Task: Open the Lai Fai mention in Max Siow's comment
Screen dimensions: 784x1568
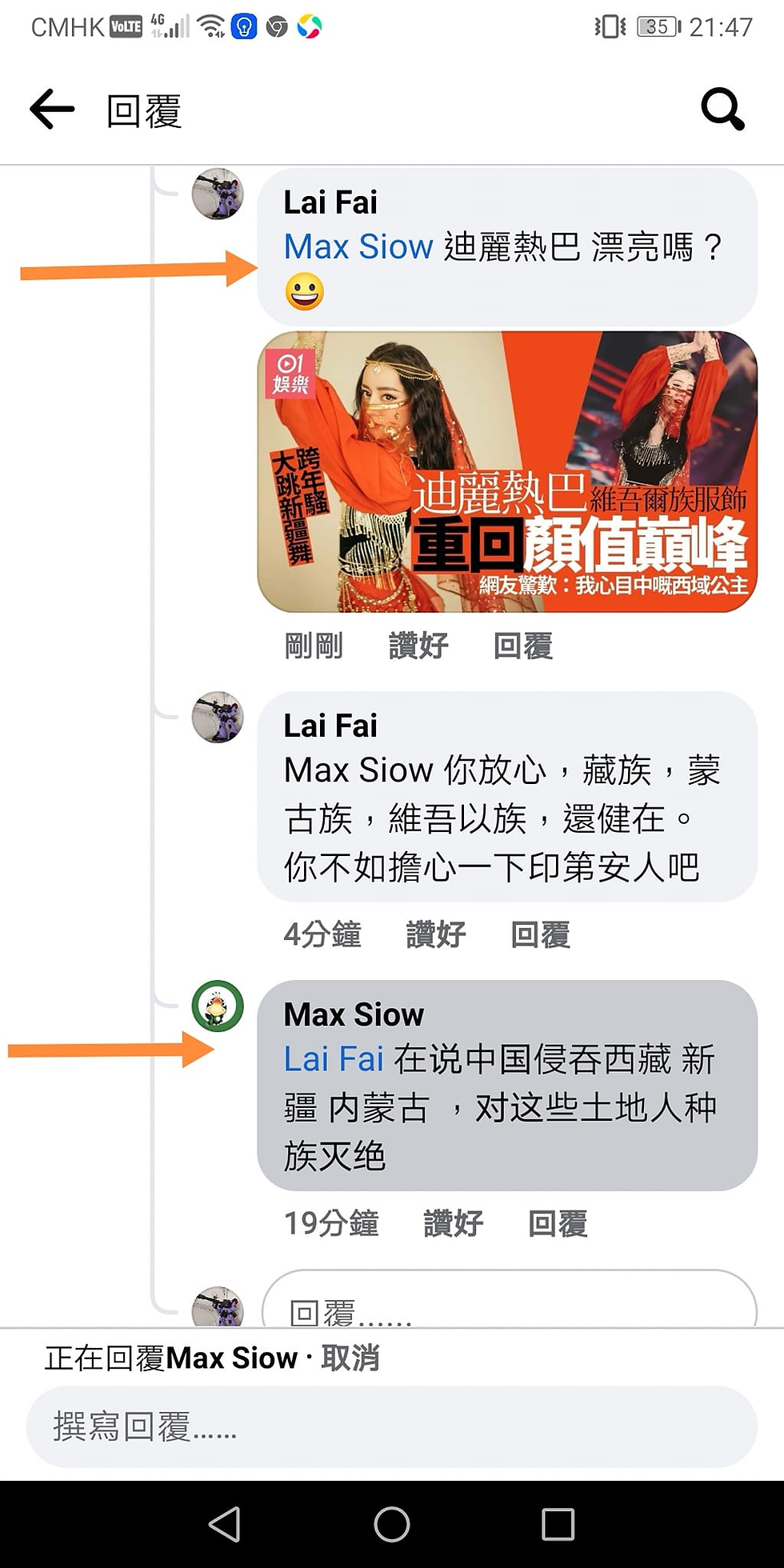Action: [334, 1059]
